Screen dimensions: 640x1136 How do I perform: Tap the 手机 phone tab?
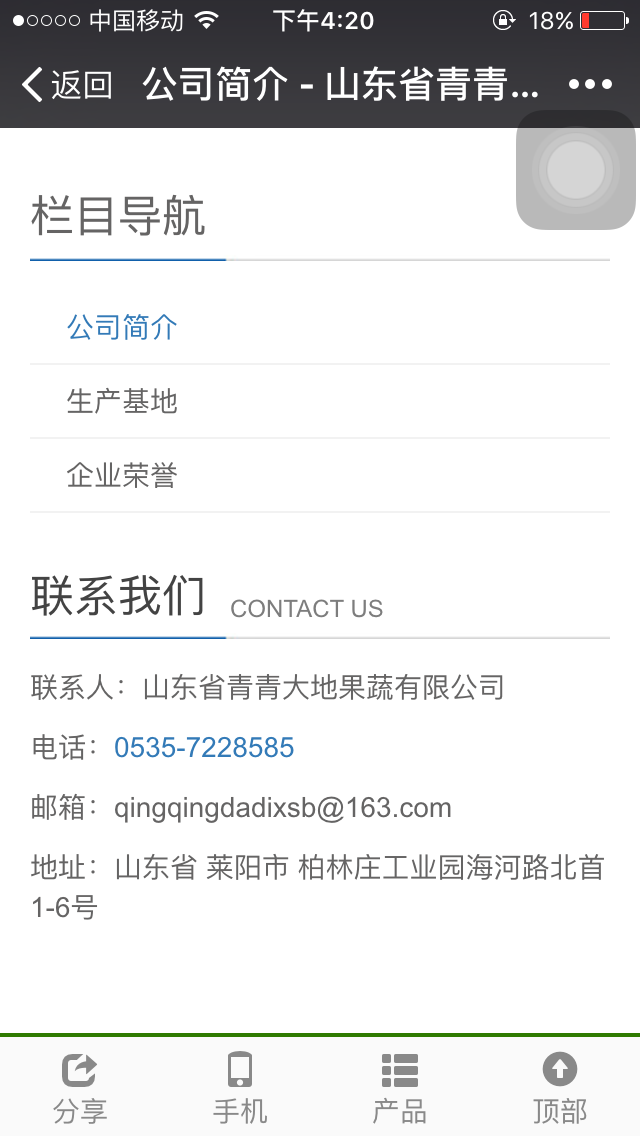tap(240, 1088)
